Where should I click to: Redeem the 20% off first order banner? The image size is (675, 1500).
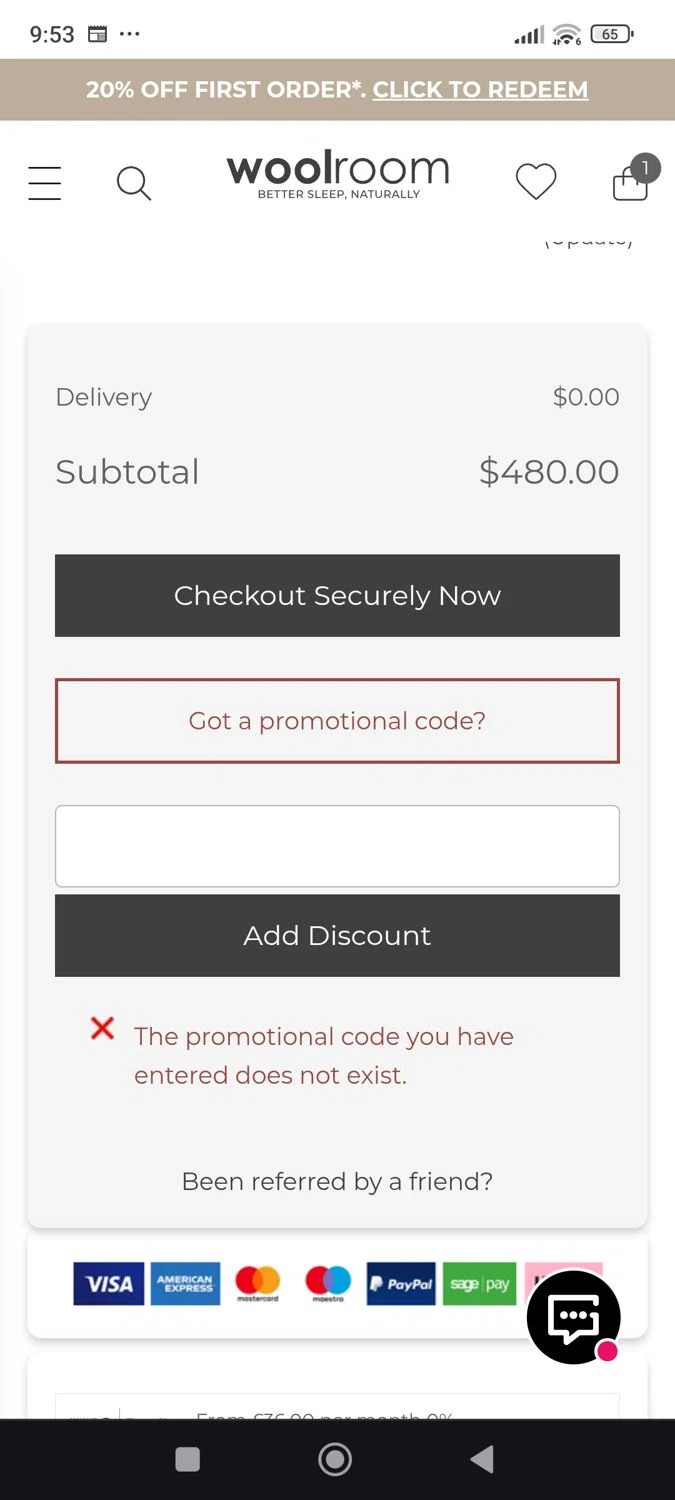(480, 90)
